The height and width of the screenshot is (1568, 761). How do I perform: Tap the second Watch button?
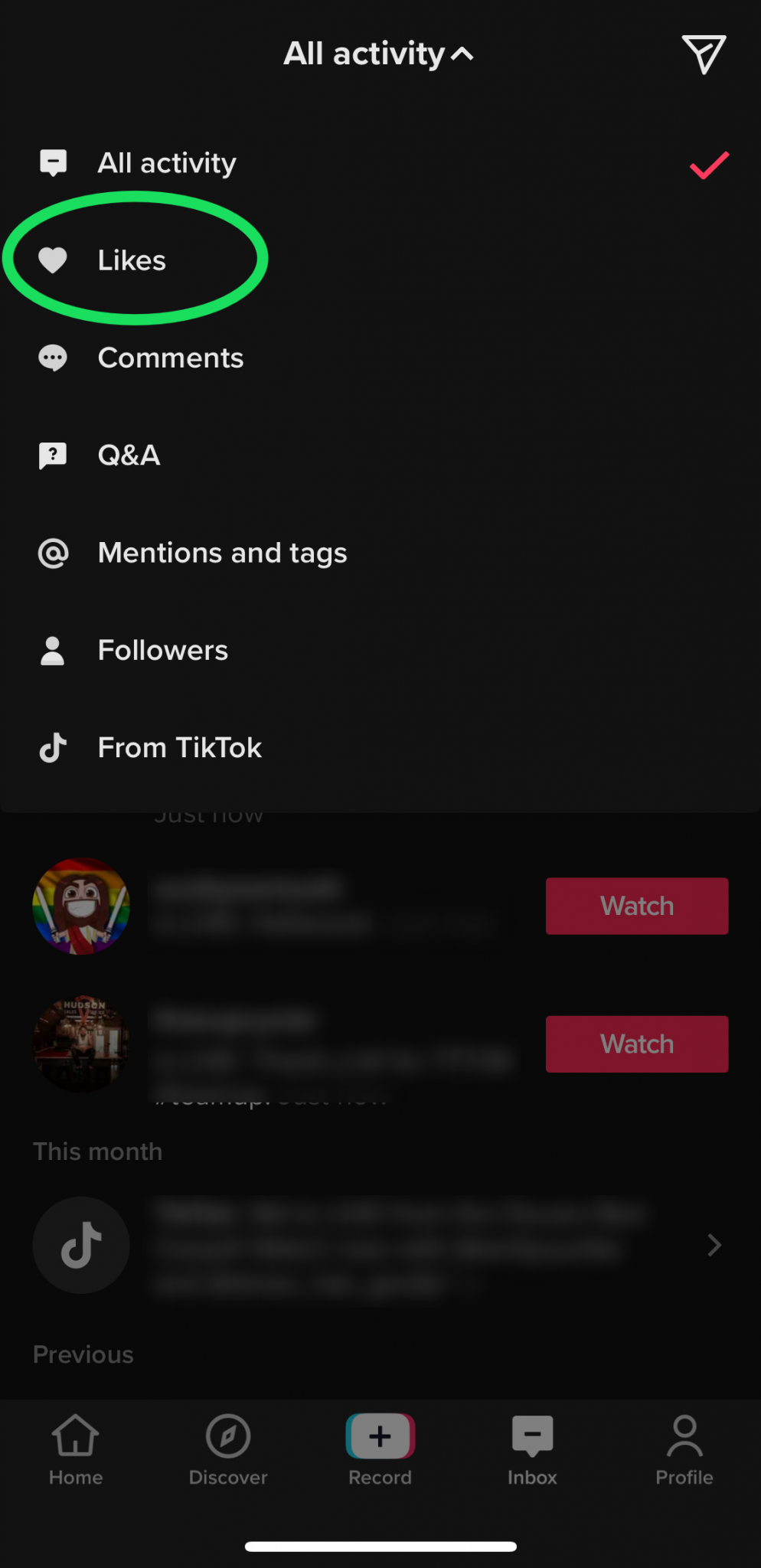click(x=636, y=1044)
